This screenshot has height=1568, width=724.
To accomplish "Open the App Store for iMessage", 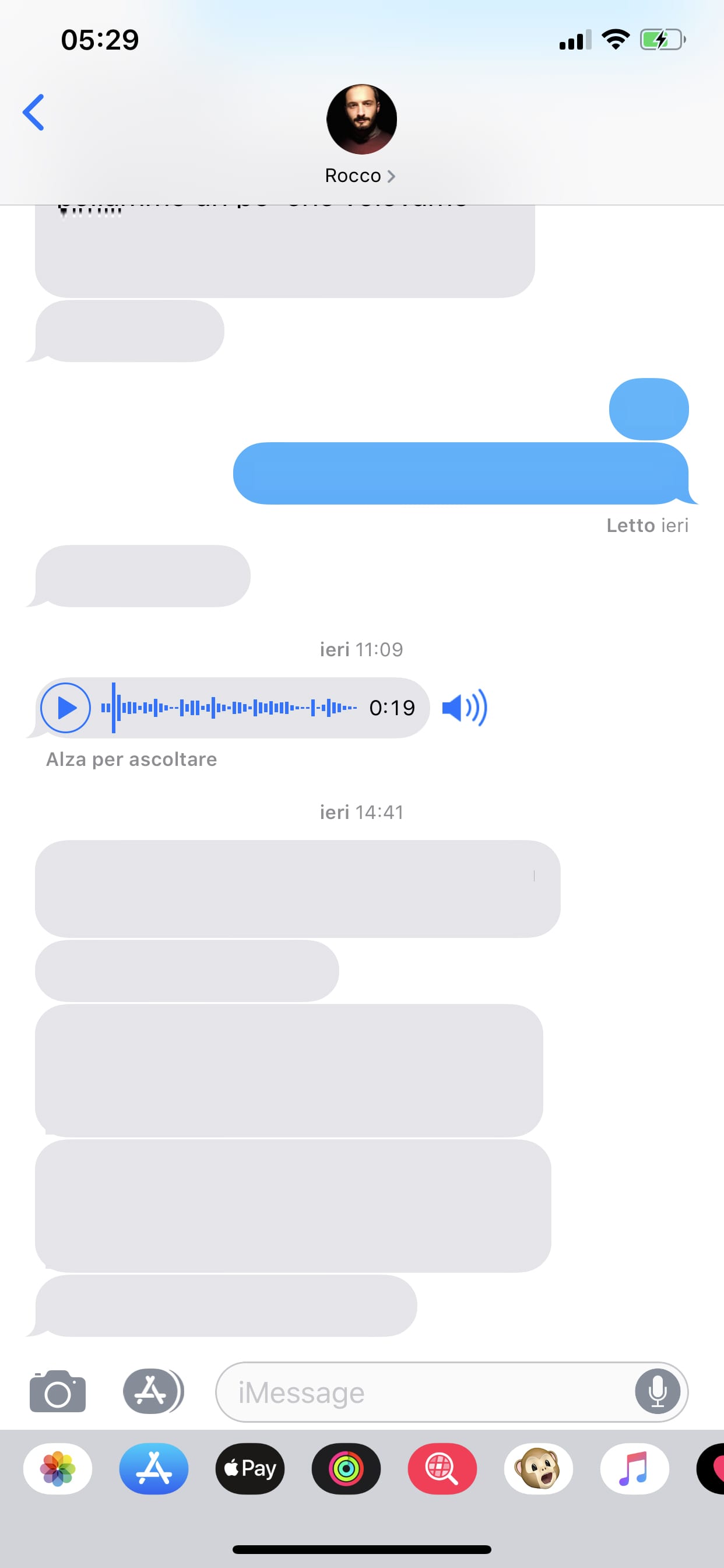I will 154,1469.
